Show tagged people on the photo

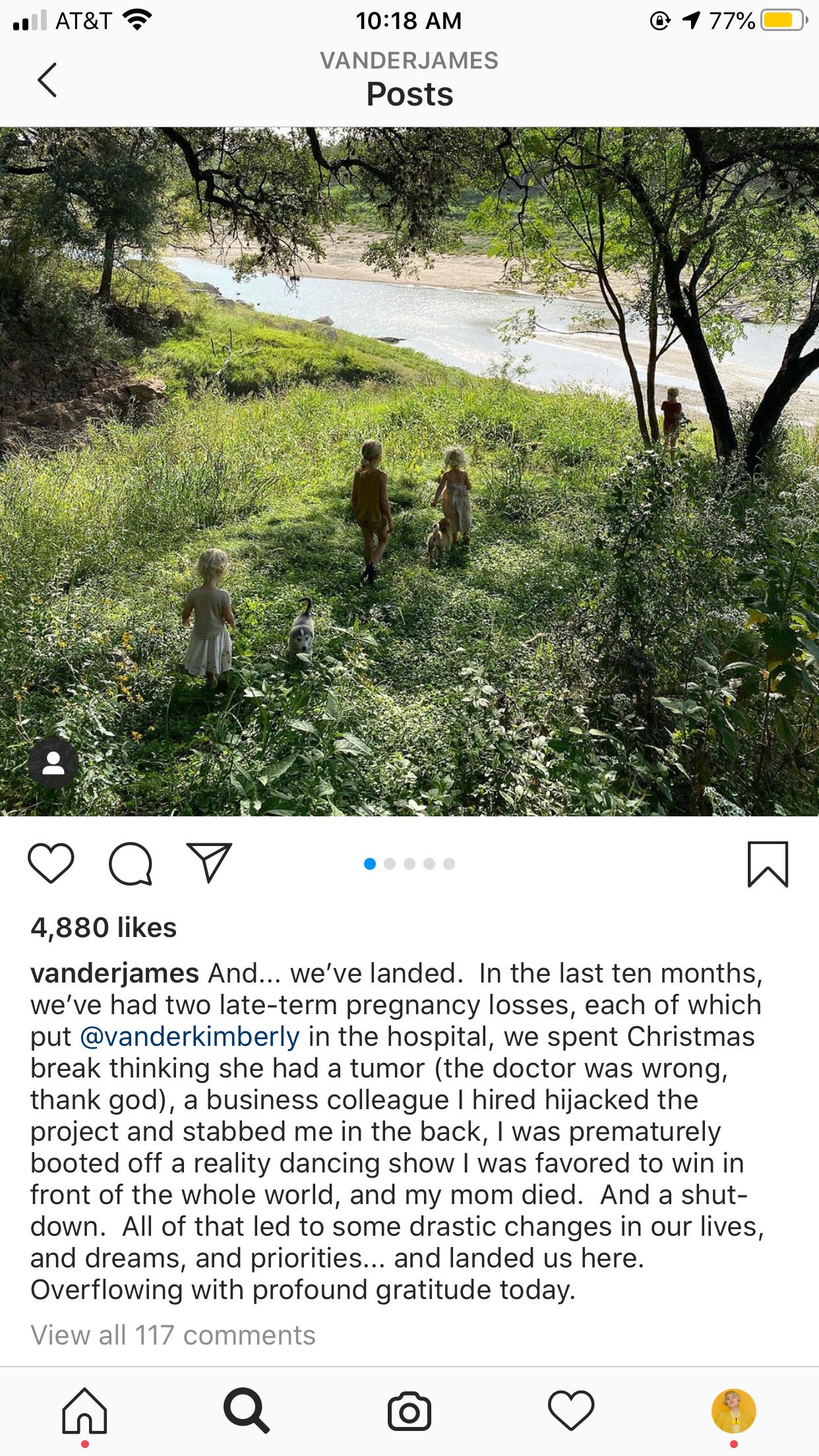coord(53,763)
